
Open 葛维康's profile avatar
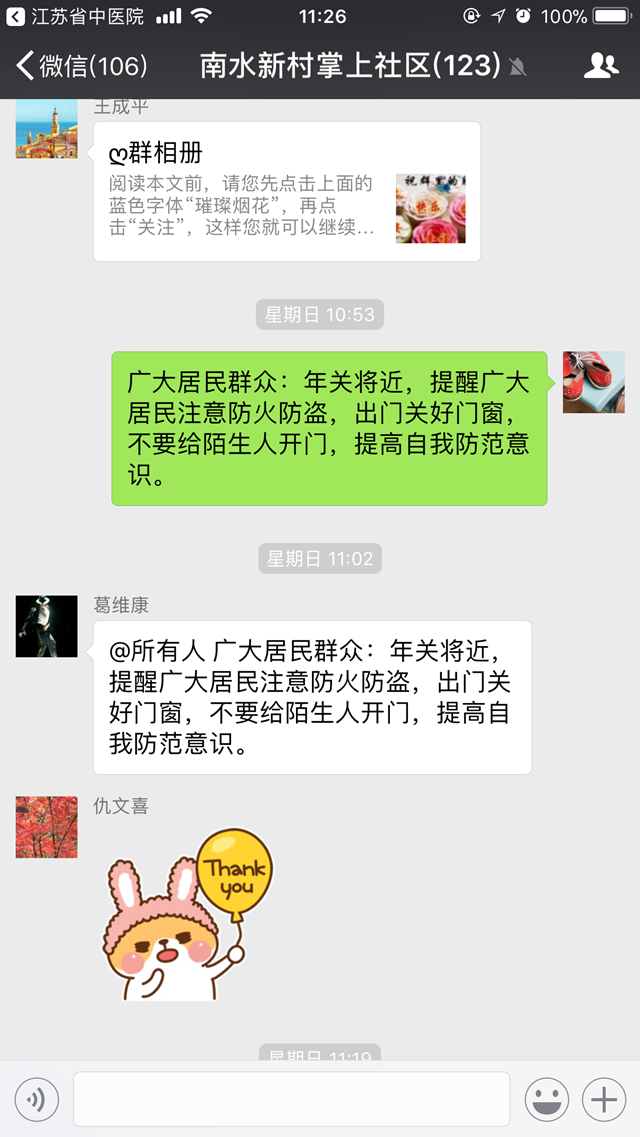[x=46, y=627]
